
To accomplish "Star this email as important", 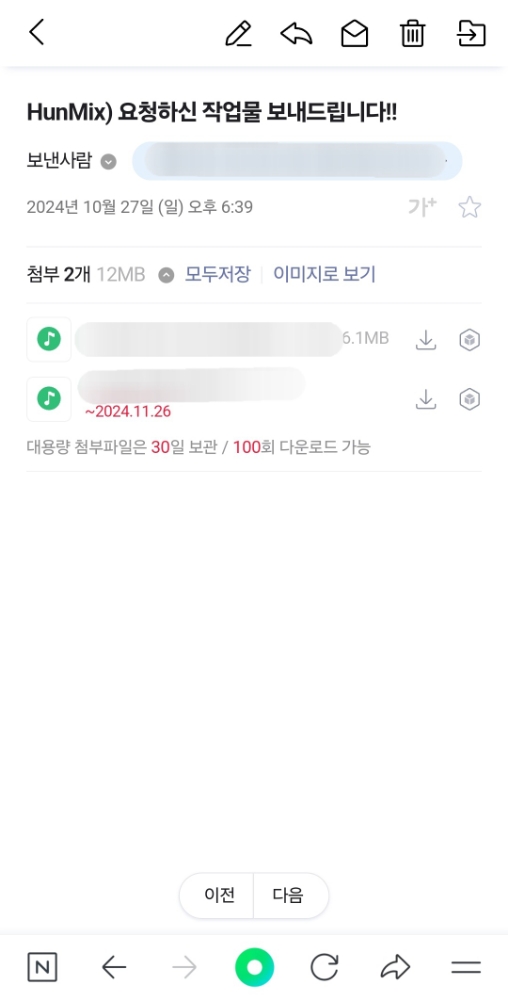I will click(470, 207).
